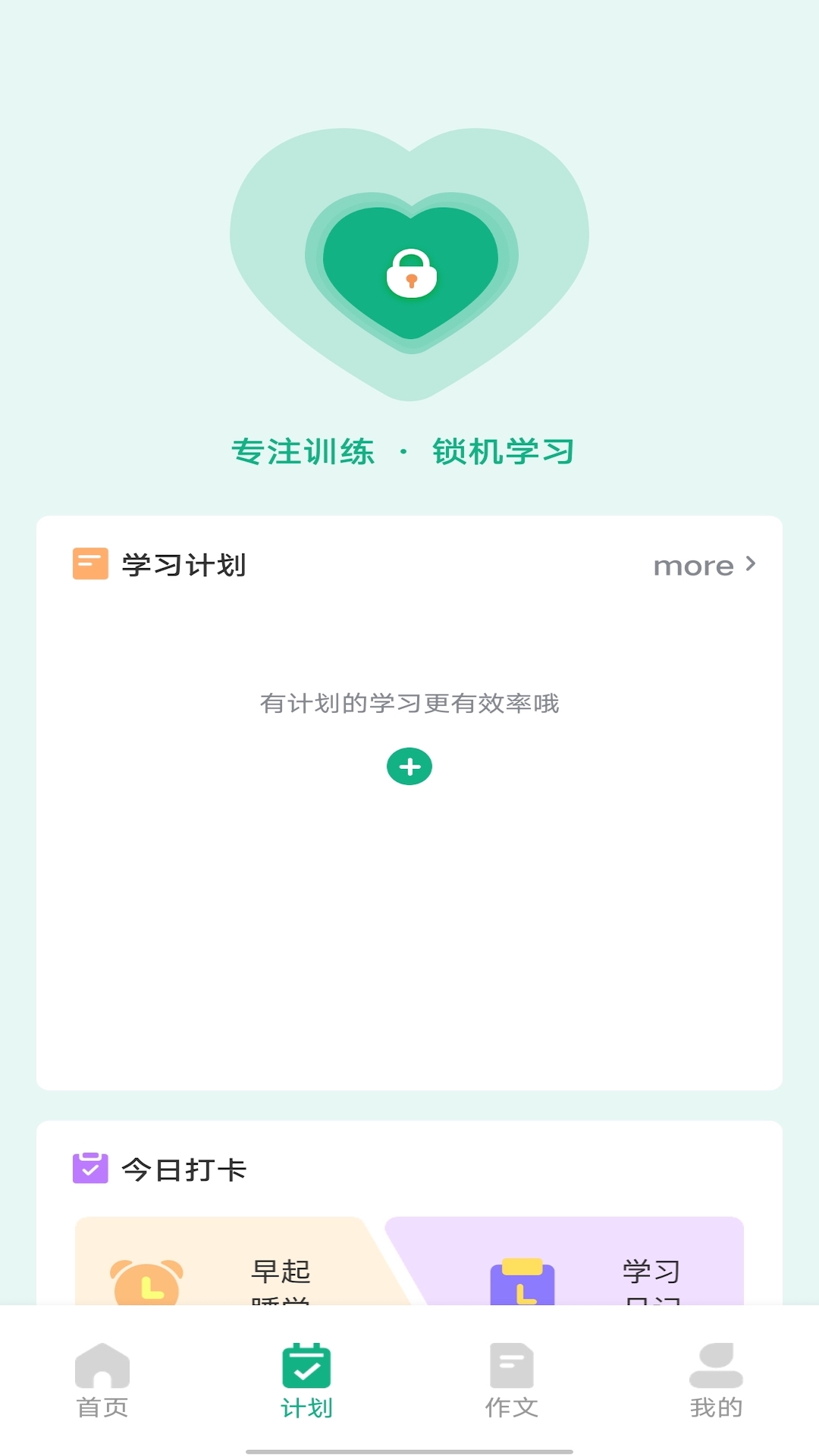The image size is (819, 1456).
Task: Click the orange notepad icon beside 学习计划
Action: pos(89,564)
